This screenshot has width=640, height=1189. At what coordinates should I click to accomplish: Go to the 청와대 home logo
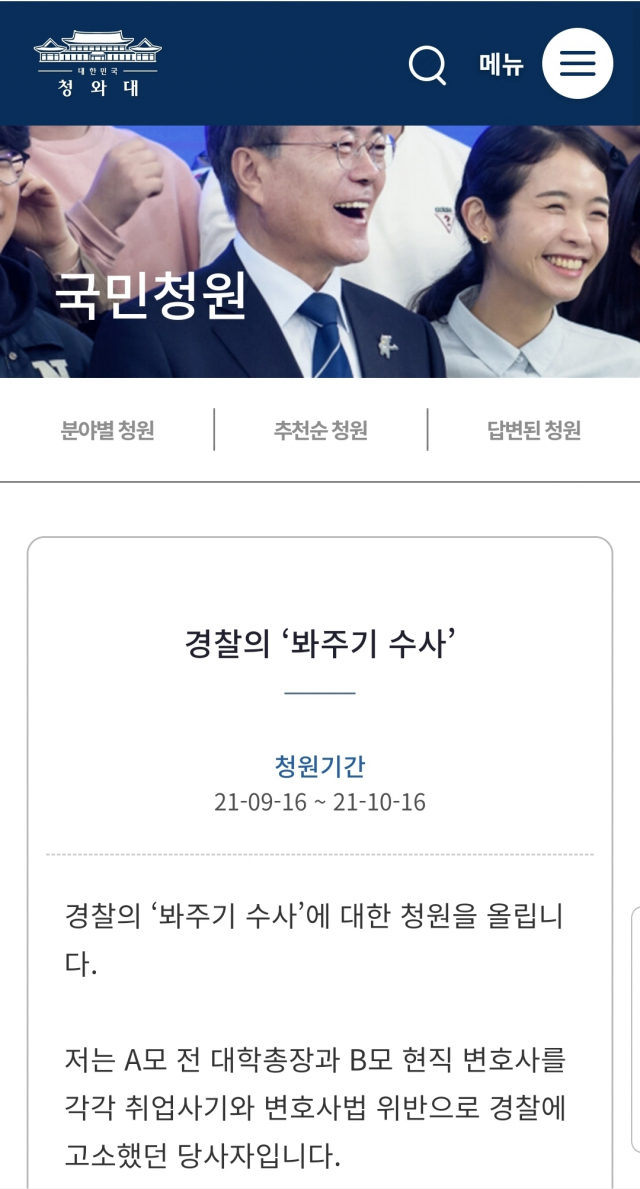pos(98,63)
